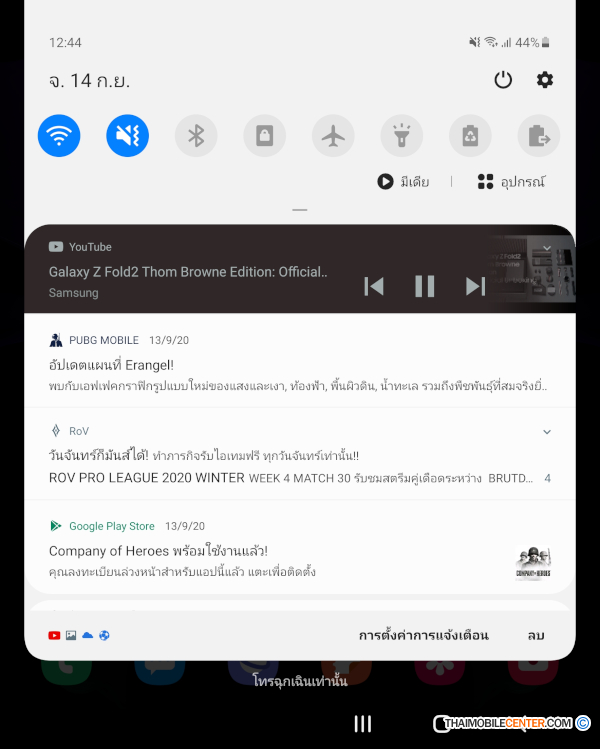Viewport: 600px width, 749px height.
Task: Expand the RoV notification group
Action: (x=547, y=432)
